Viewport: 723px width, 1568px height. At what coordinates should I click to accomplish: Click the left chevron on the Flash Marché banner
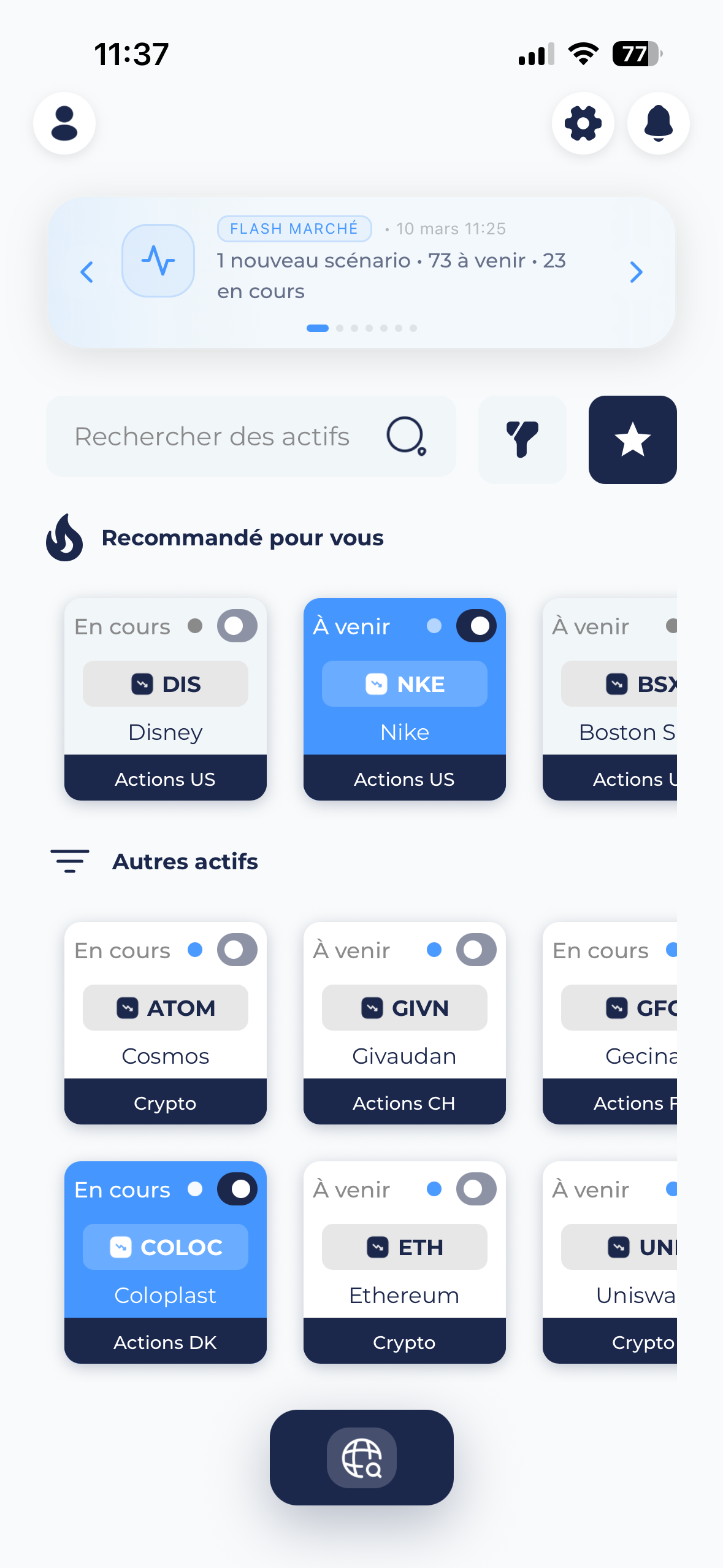(86, 272)
